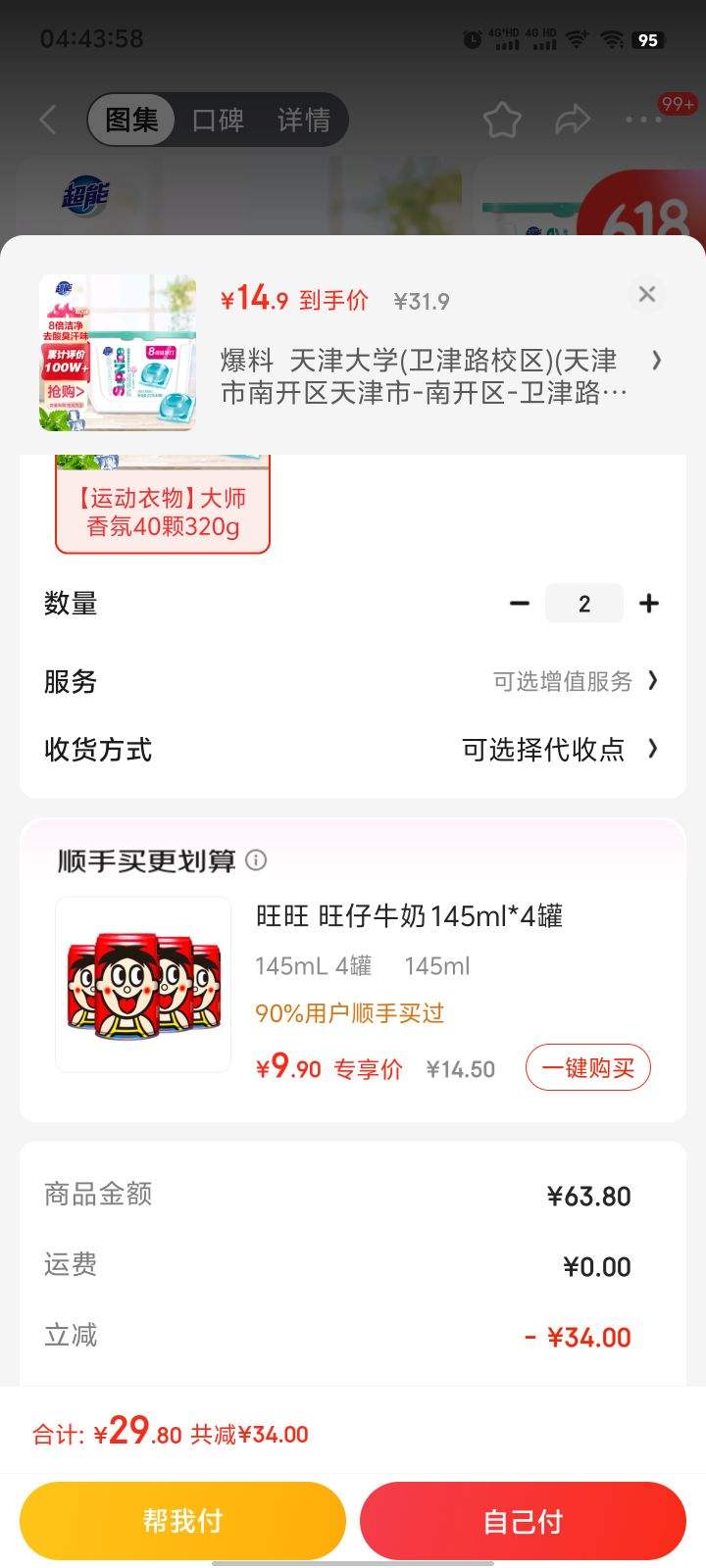Open 服务 value-added services row
This screenshot has width=706, height=1568.
(352, 681)
